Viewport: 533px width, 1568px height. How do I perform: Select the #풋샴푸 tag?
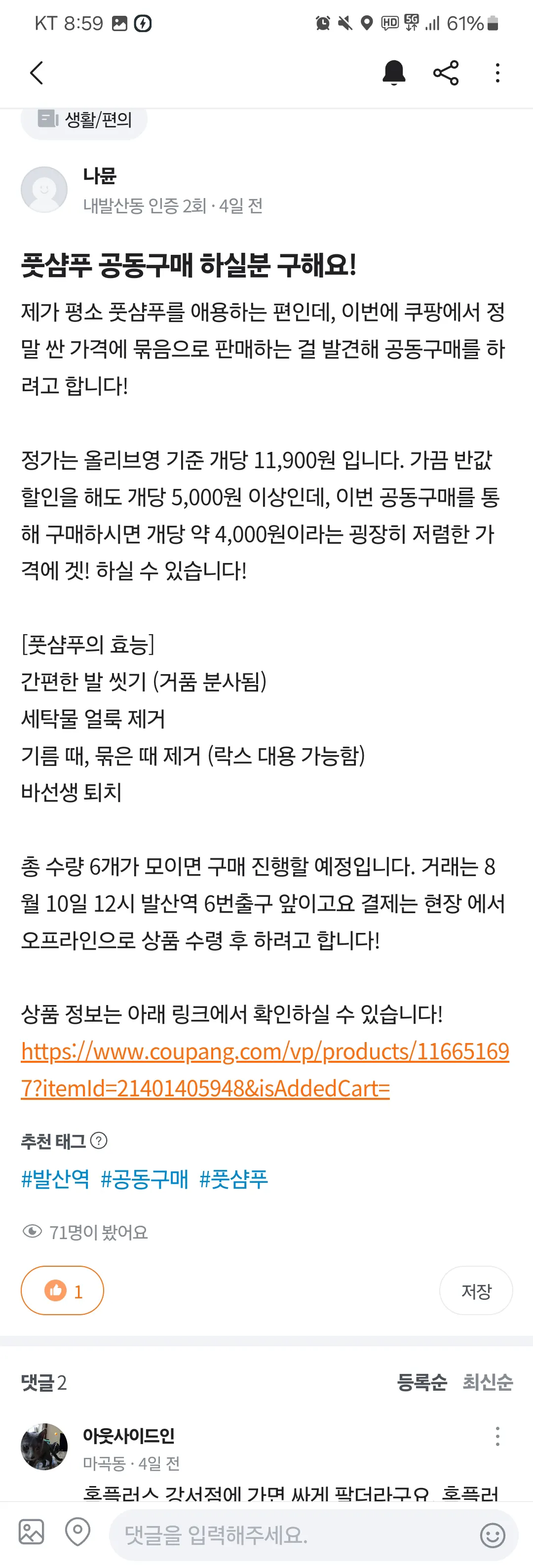click(x=233, y=1179)
